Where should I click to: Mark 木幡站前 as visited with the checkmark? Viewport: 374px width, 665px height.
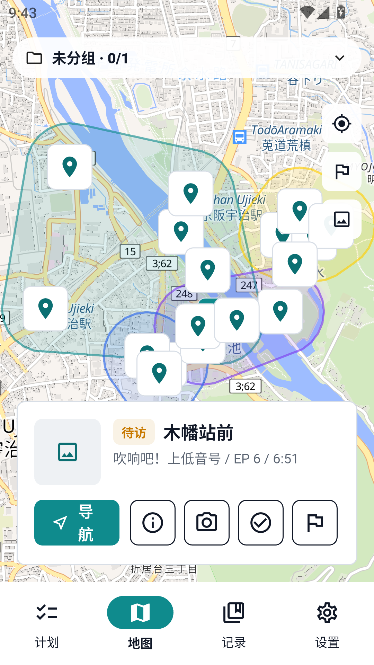coord(261,522)
